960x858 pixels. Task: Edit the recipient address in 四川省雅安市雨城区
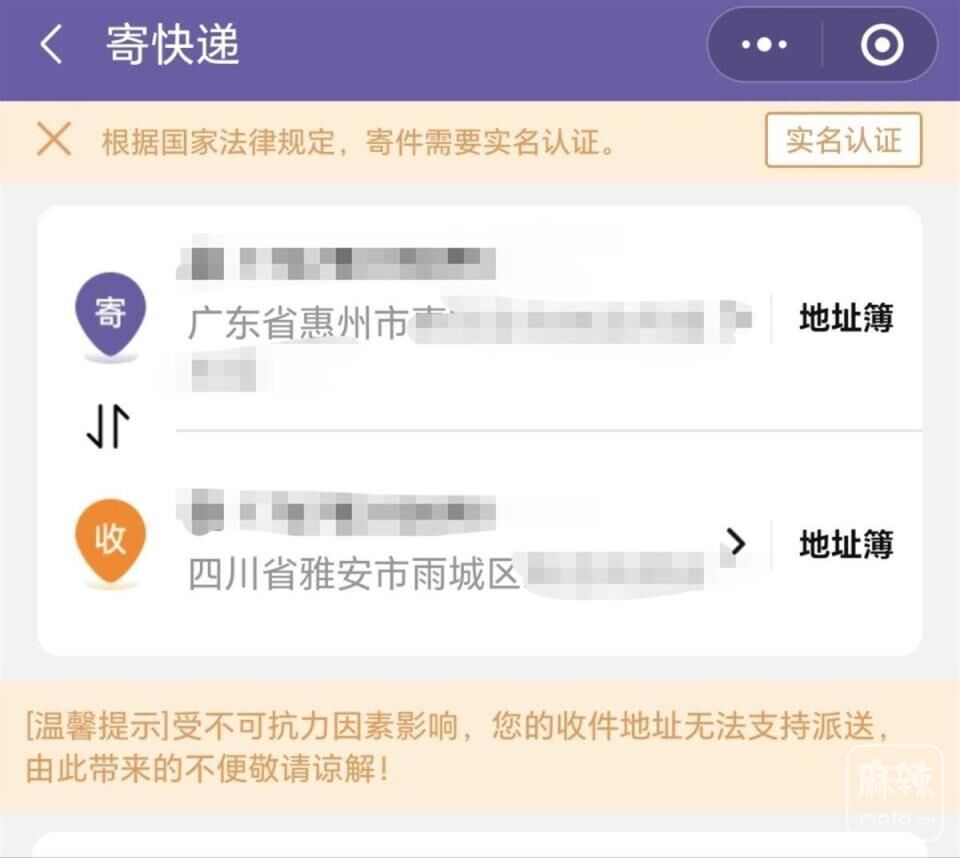click(450, 572)
